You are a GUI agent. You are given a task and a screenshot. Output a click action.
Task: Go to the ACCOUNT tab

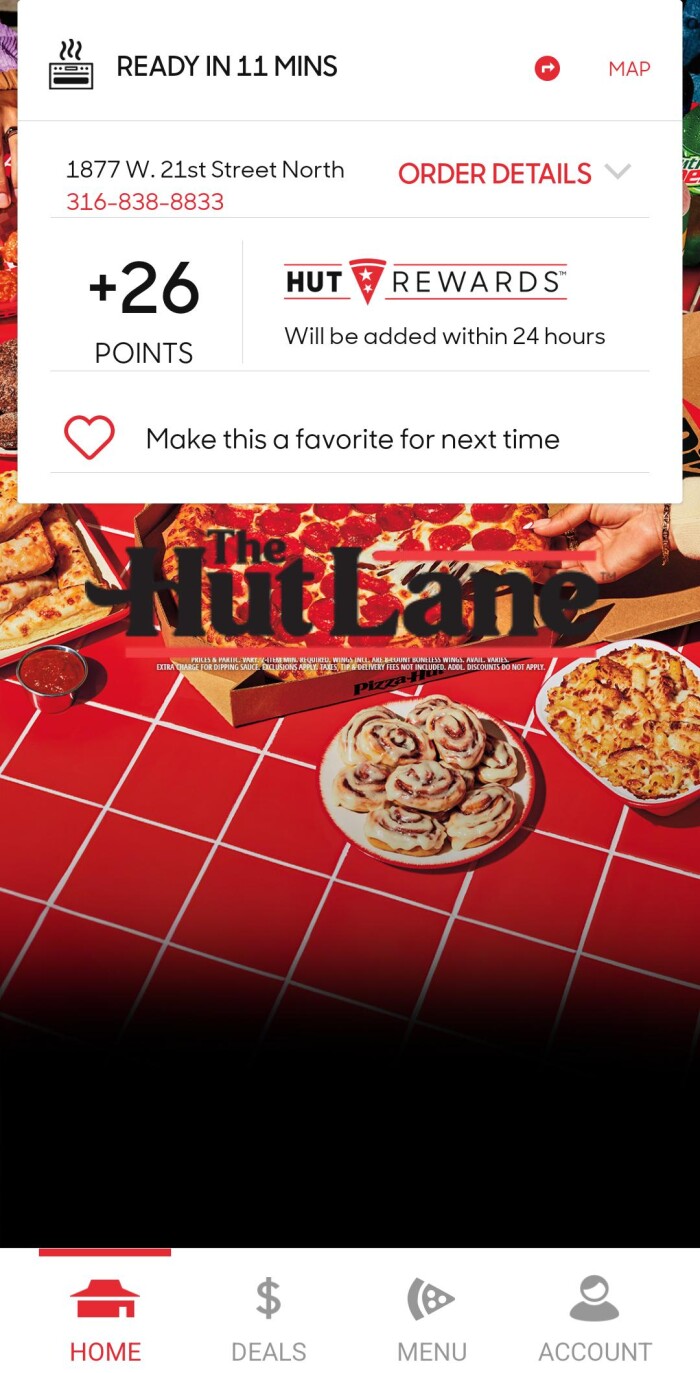pos(595,1318)
